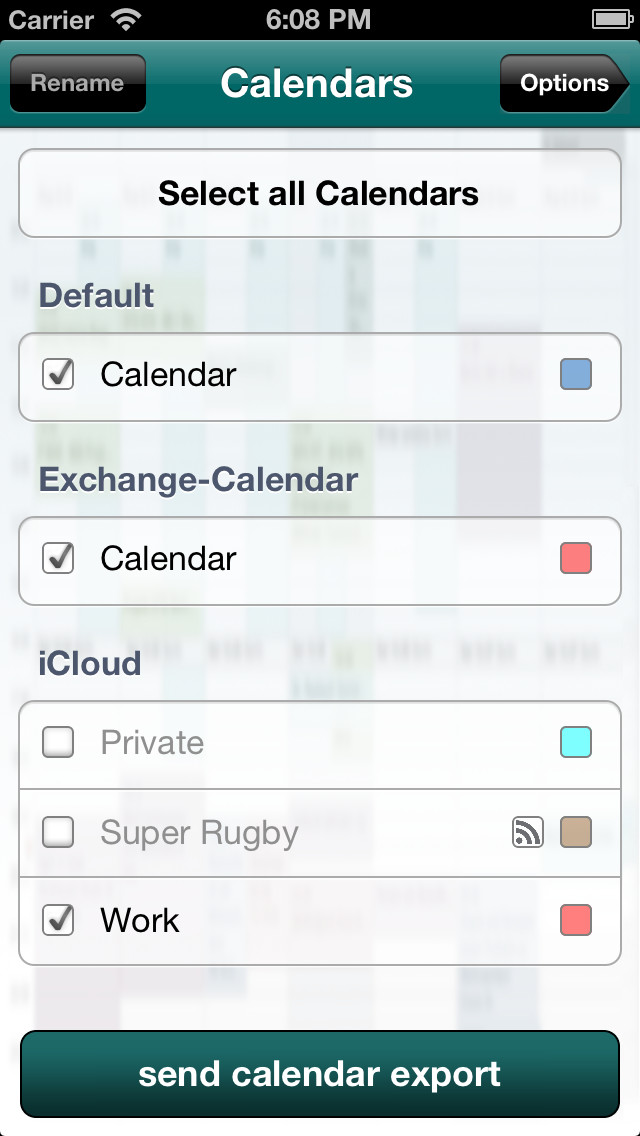Screen dimensions: 640x1136
Task: Send calendar export
Action: click(320, 1074)
